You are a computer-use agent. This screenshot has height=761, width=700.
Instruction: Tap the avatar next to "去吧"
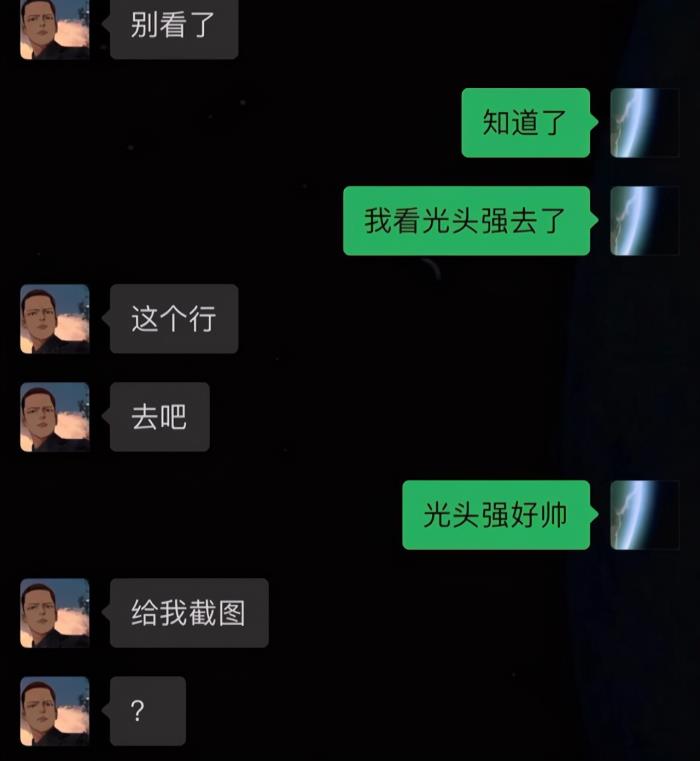(55, 417)
